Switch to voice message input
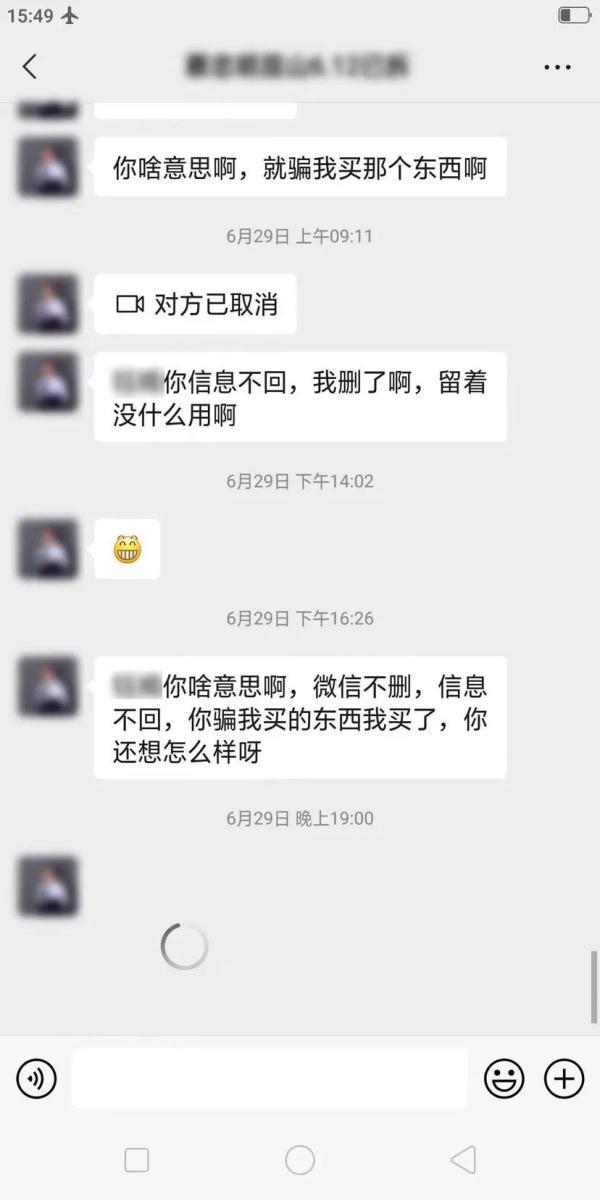600x1200 pixels. [x=36, y=1078]
